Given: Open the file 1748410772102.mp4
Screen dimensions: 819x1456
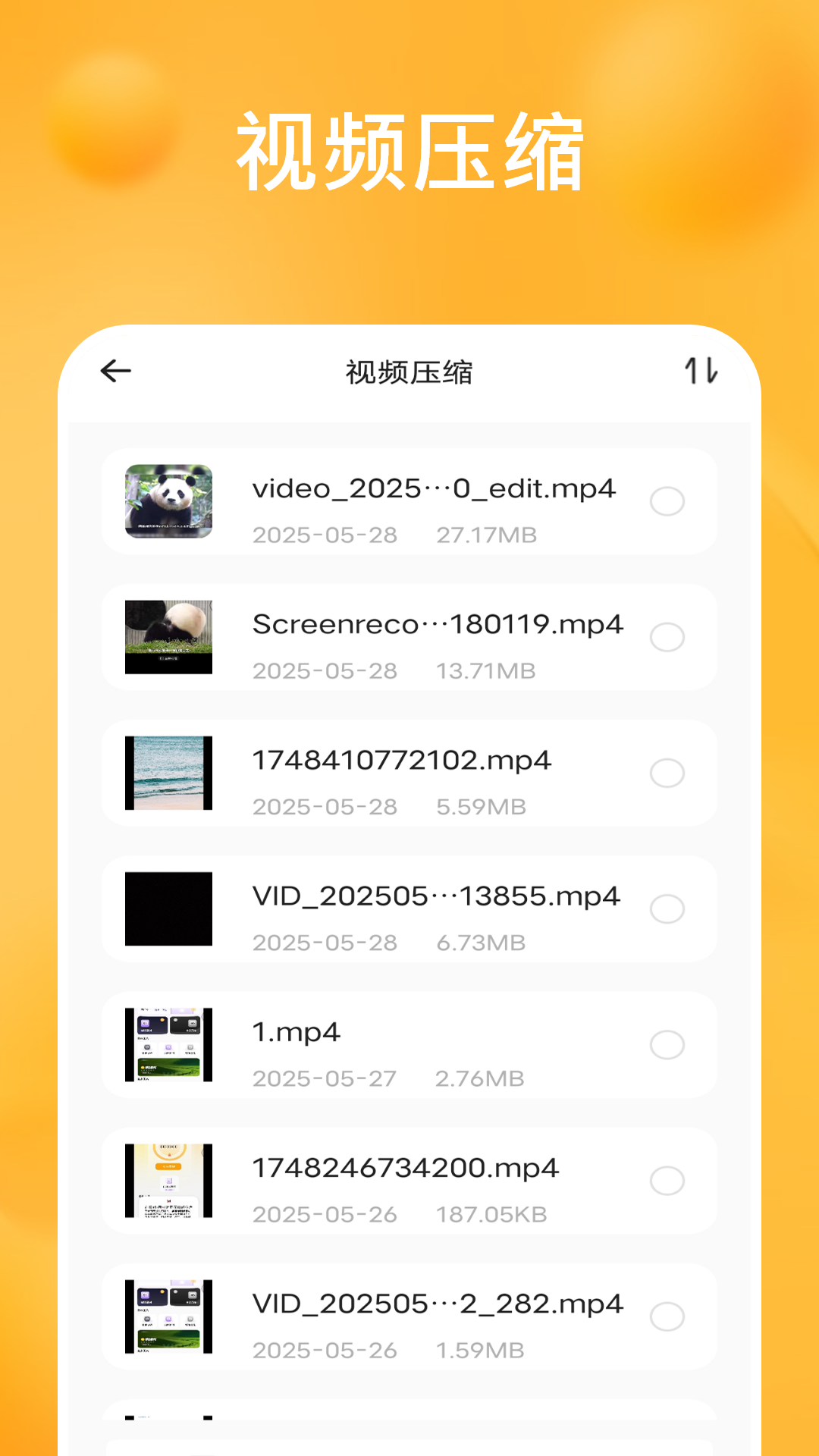Looking at the screenshot, I should pyautogui.click(x=402, y=761).
